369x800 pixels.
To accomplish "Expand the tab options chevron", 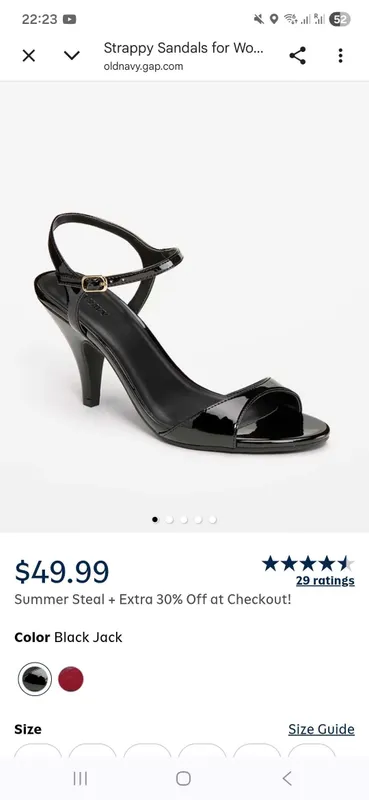I will coord(72,56).
